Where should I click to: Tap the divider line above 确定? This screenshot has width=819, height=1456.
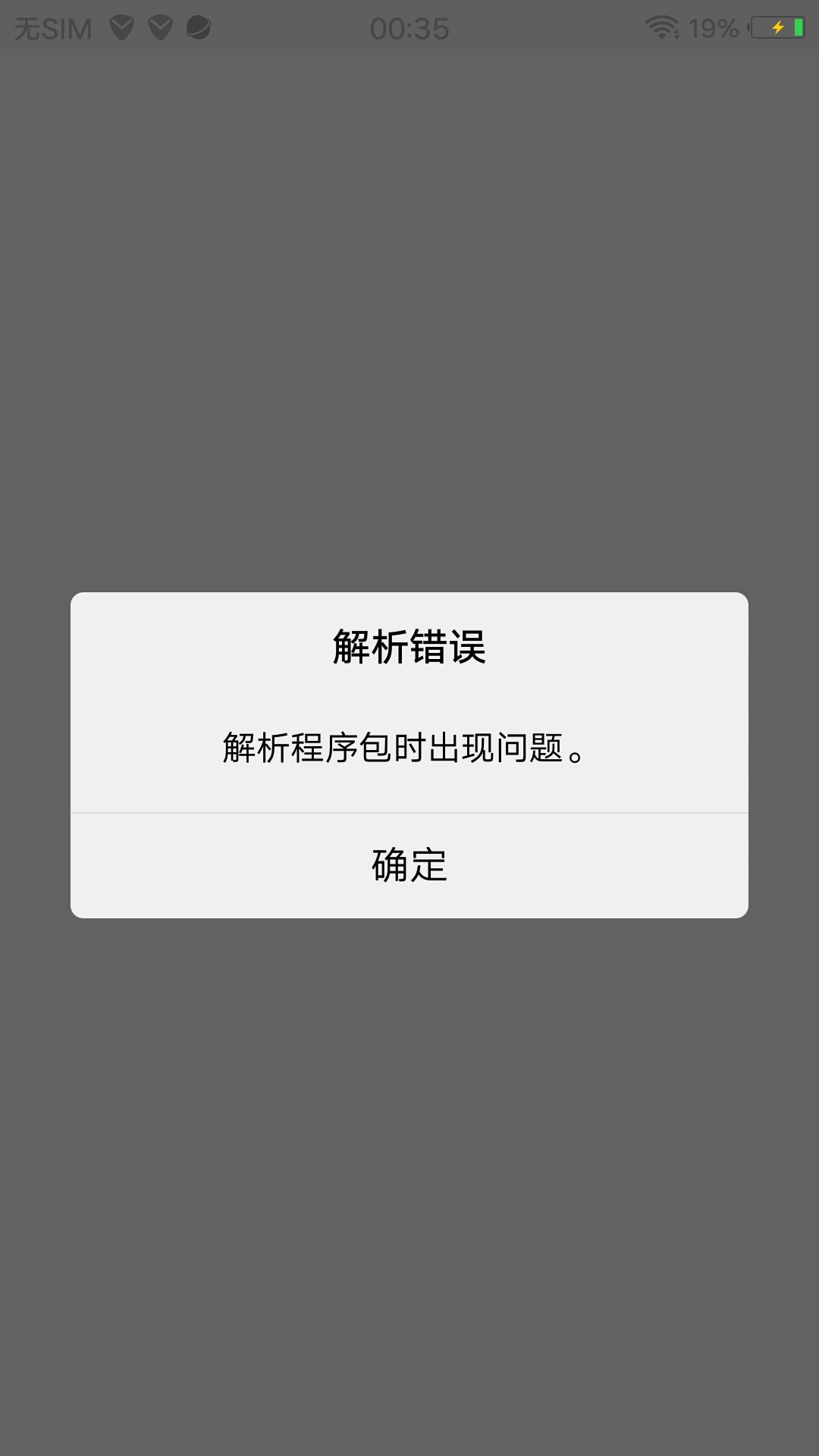tap(409, 813)
